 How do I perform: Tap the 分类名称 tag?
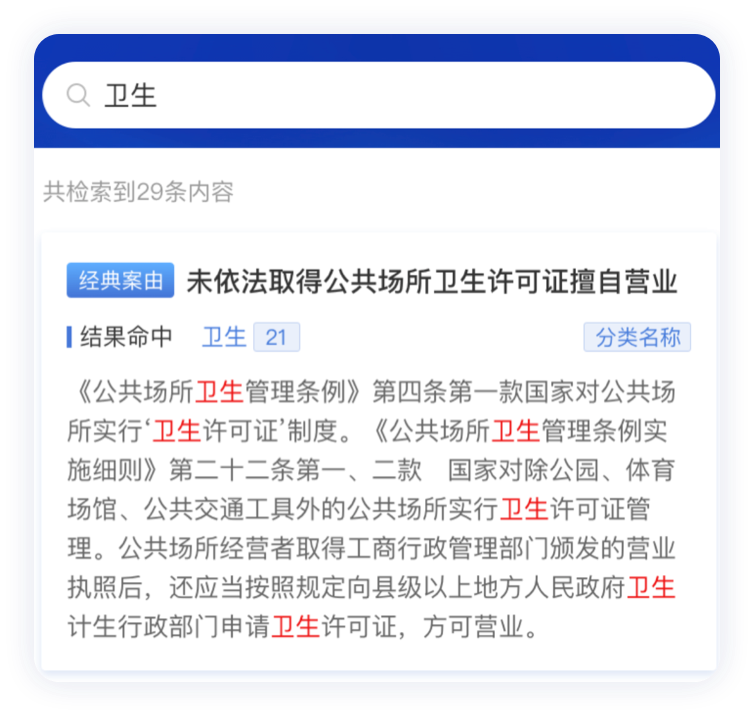tap(637, 337)
